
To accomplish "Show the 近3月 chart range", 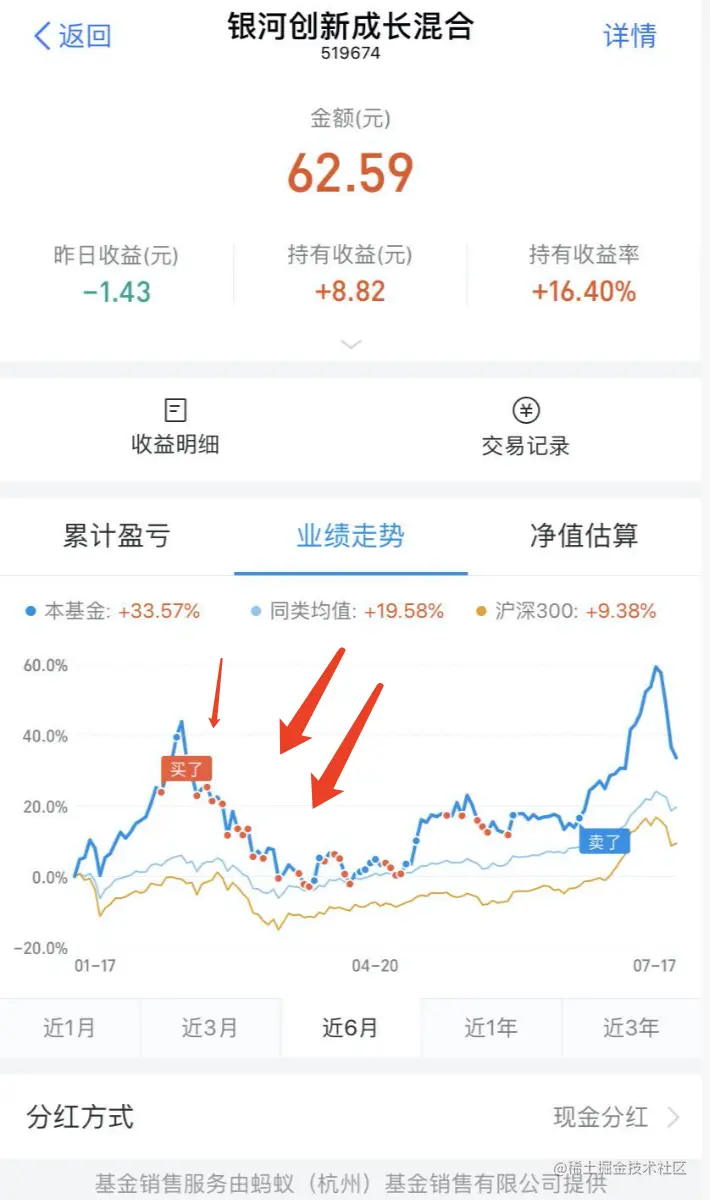I will pyautogui.click(x=210, y=1028).
